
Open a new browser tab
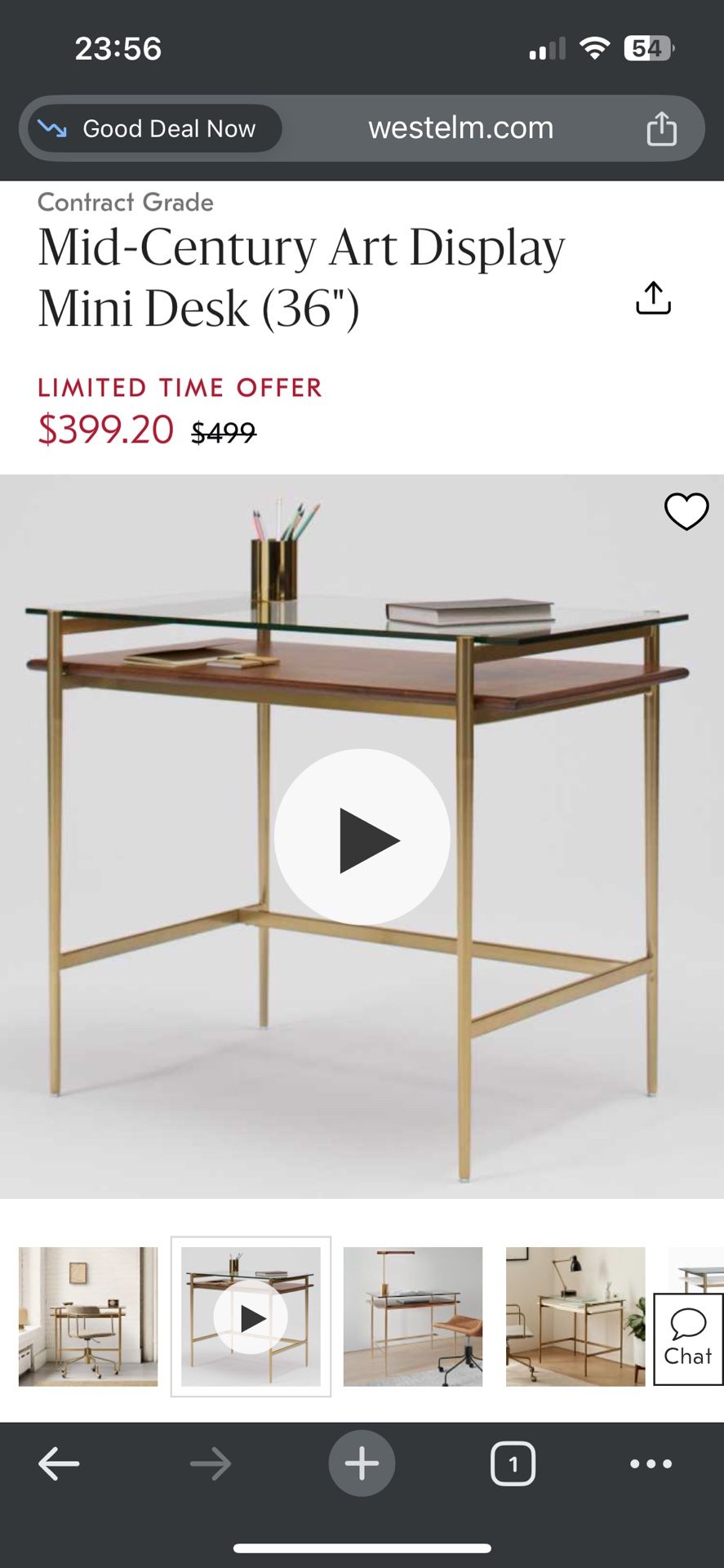point(362,1463)
